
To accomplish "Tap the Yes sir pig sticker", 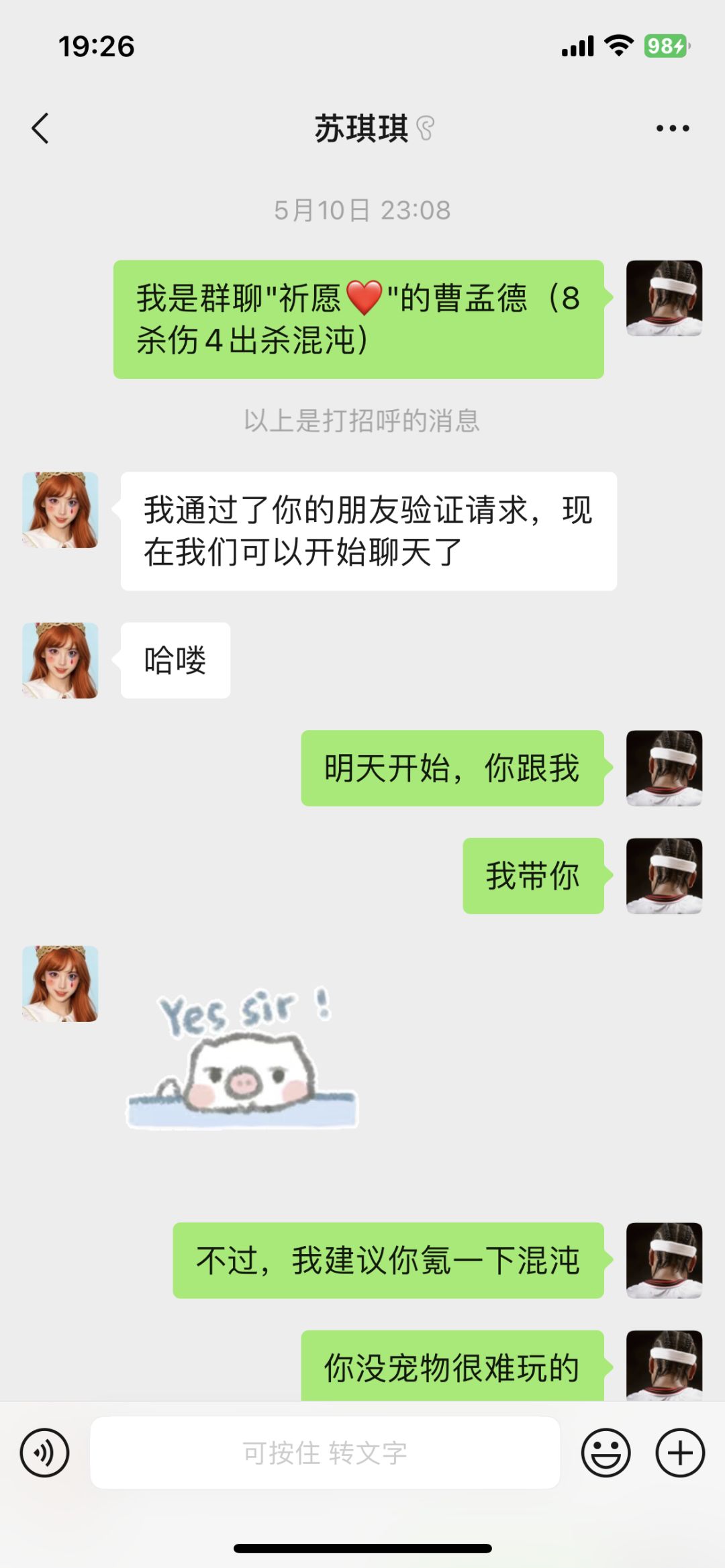I will [242, 1057].
